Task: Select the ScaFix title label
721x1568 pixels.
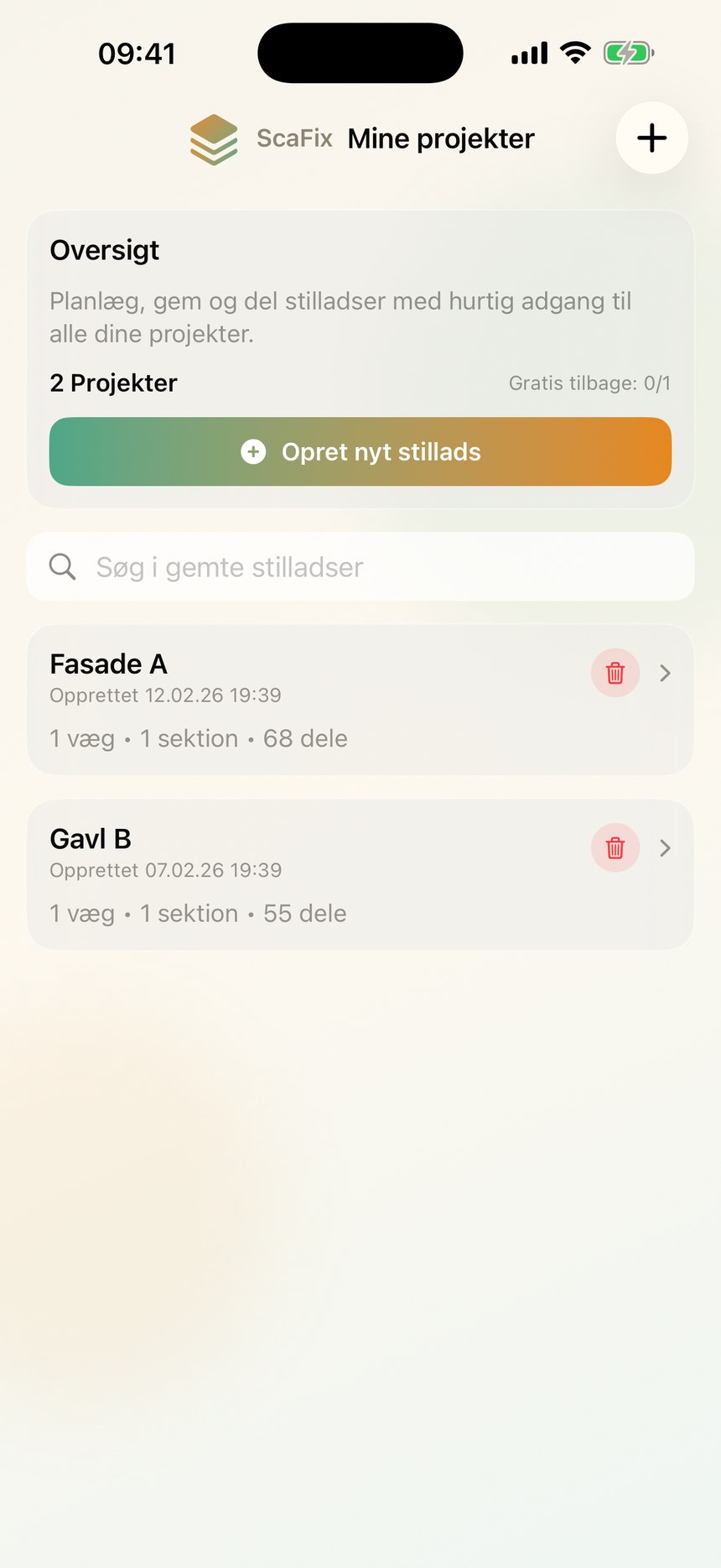Action: point(293,138)
